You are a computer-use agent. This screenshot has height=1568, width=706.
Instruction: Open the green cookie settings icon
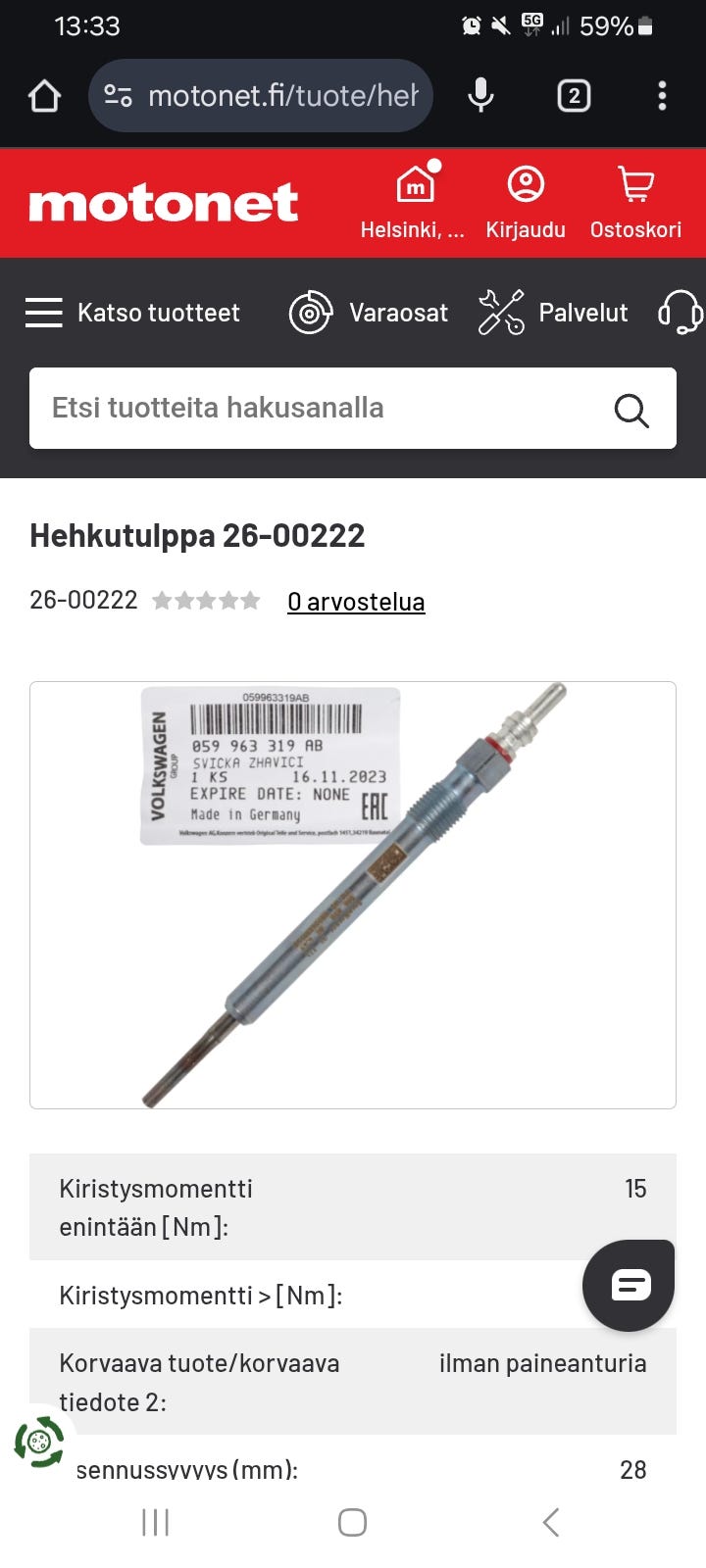39,1442
